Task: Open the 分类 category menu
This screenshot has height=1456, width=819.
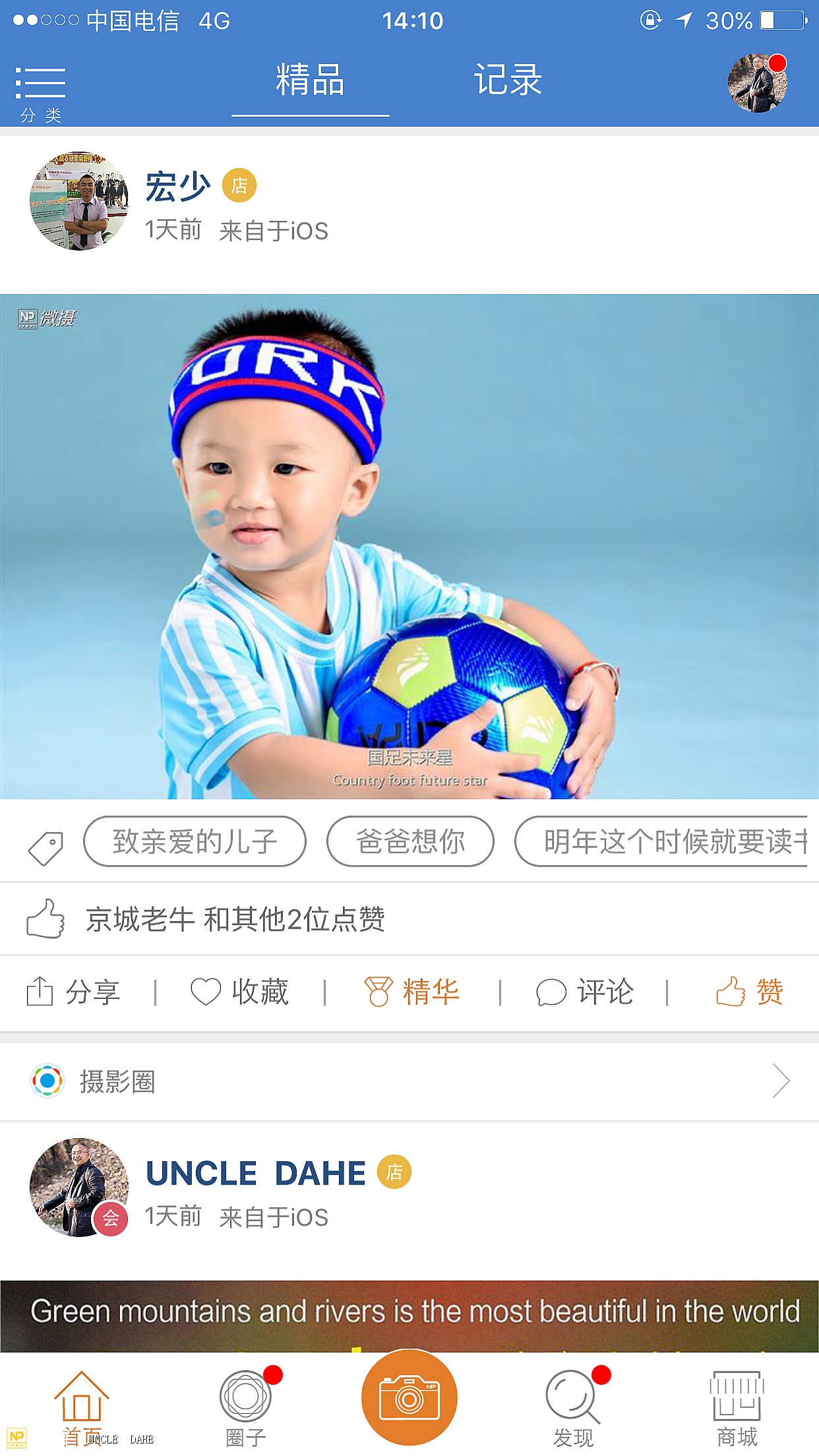Action: (x=40, y=92)
